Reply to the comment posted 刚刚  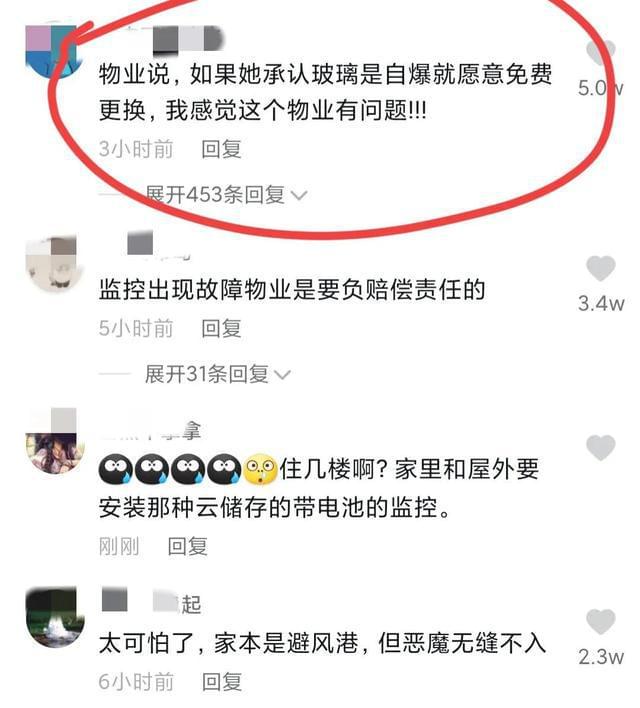click(187, 546)
